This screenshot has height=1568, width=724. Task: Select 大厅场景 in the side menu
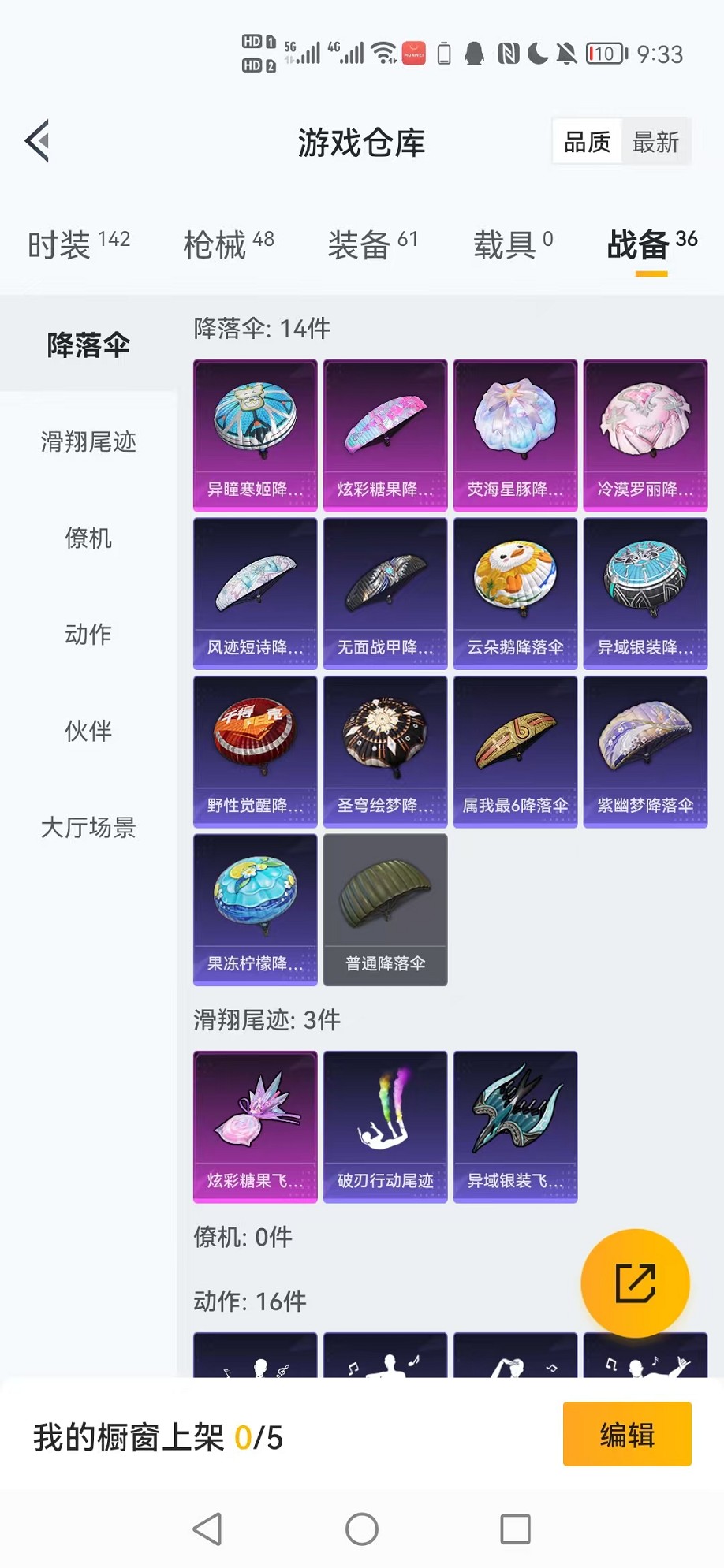88,827
